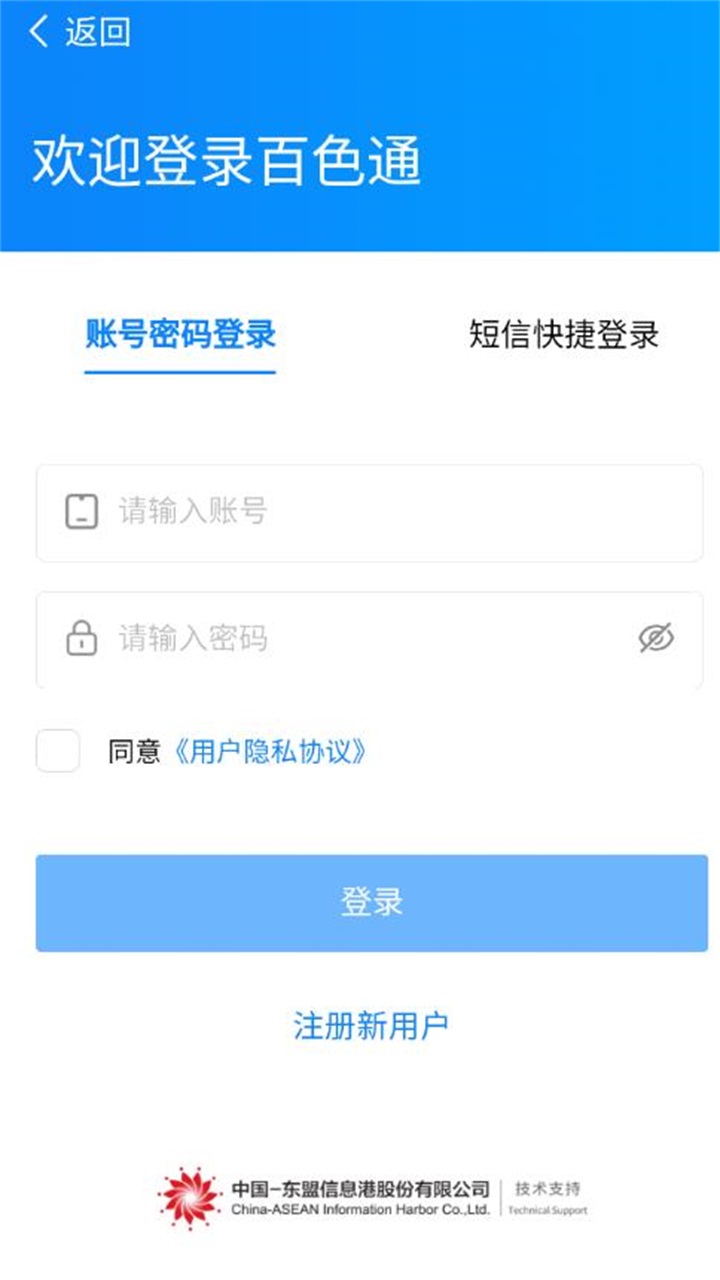Check the agree to privacy policy checkbox
The height and width of the screenshot is (1280, 720).
58,751
